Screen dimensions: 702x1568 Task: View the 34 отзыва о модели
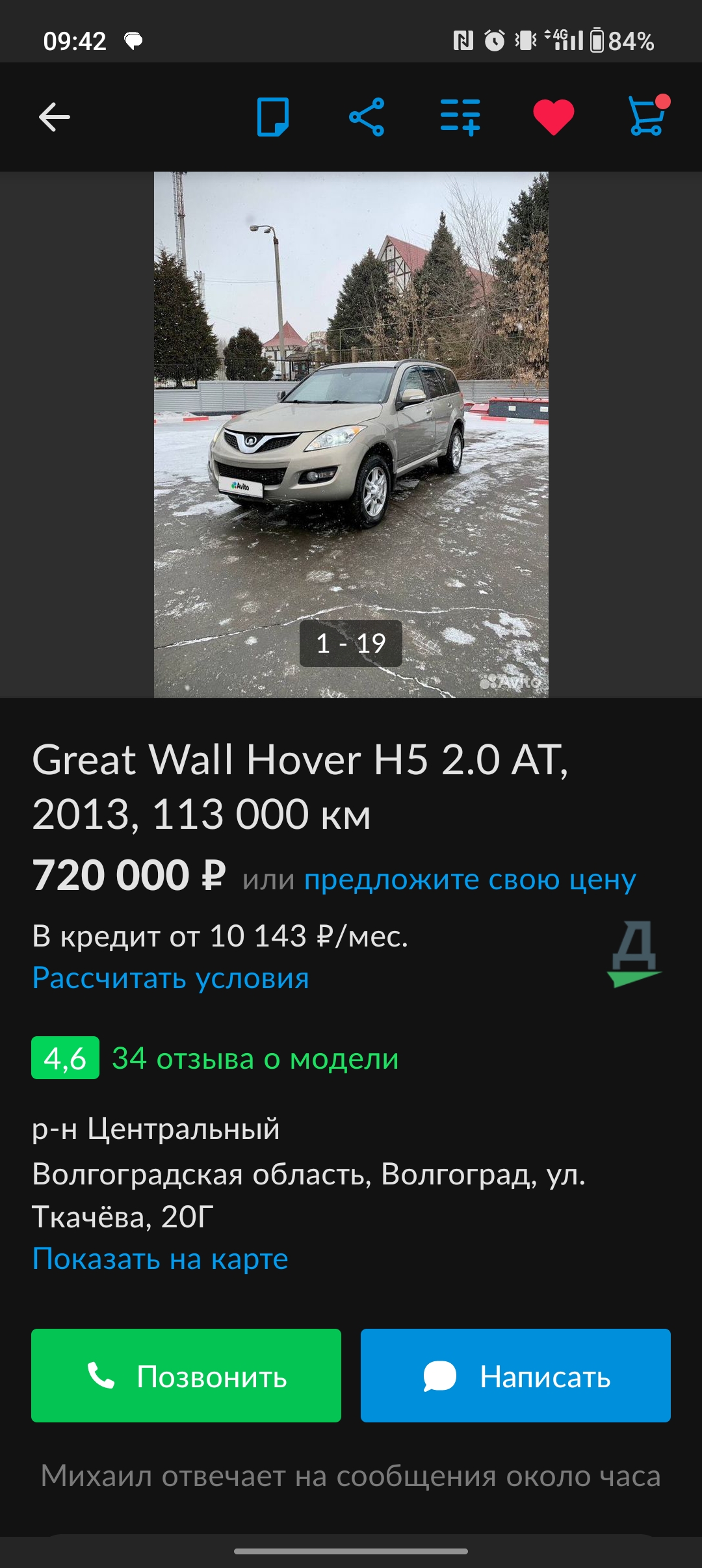[255, 1058]
